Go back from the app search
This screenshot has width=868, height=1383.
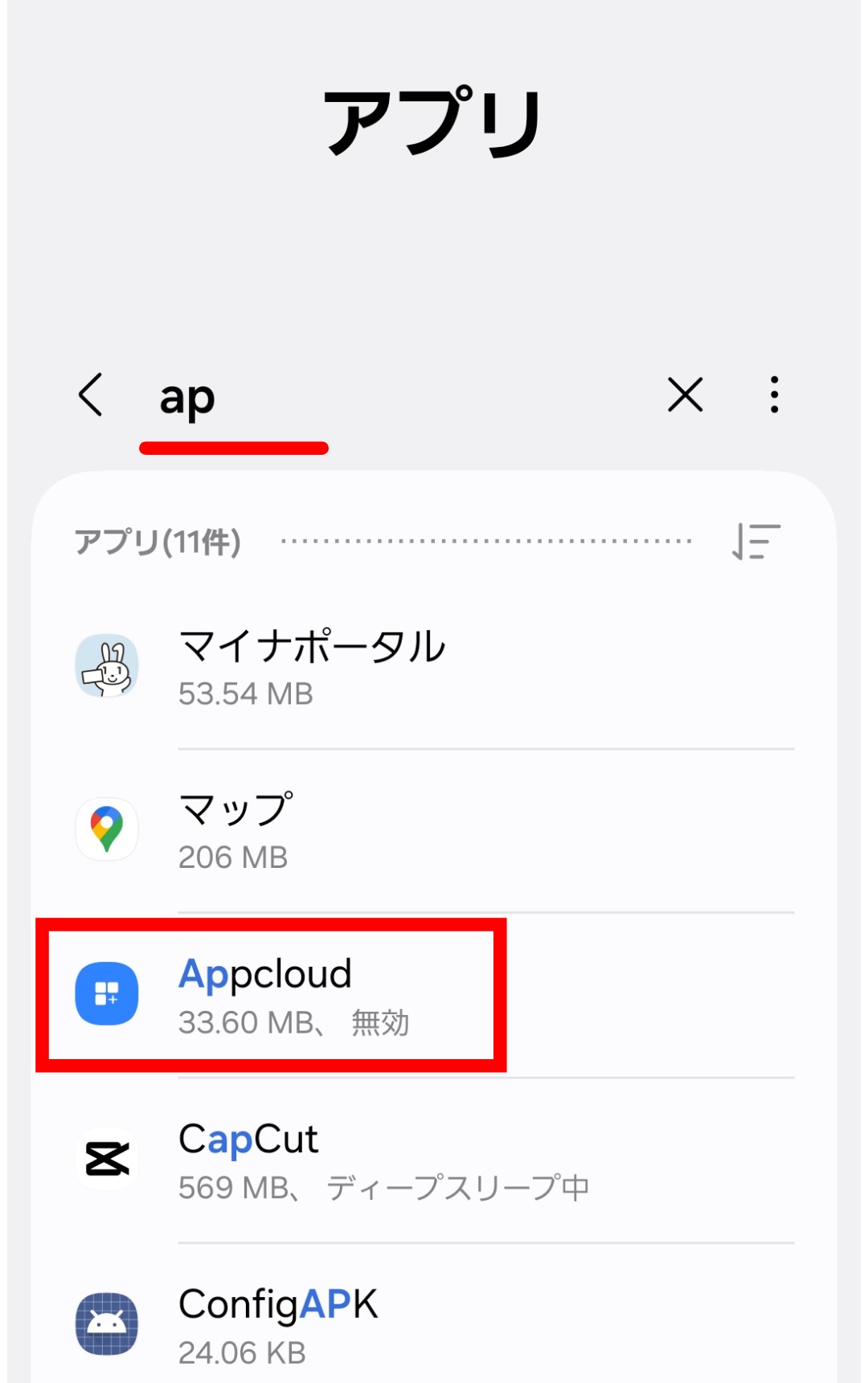[x=92, y=395]
